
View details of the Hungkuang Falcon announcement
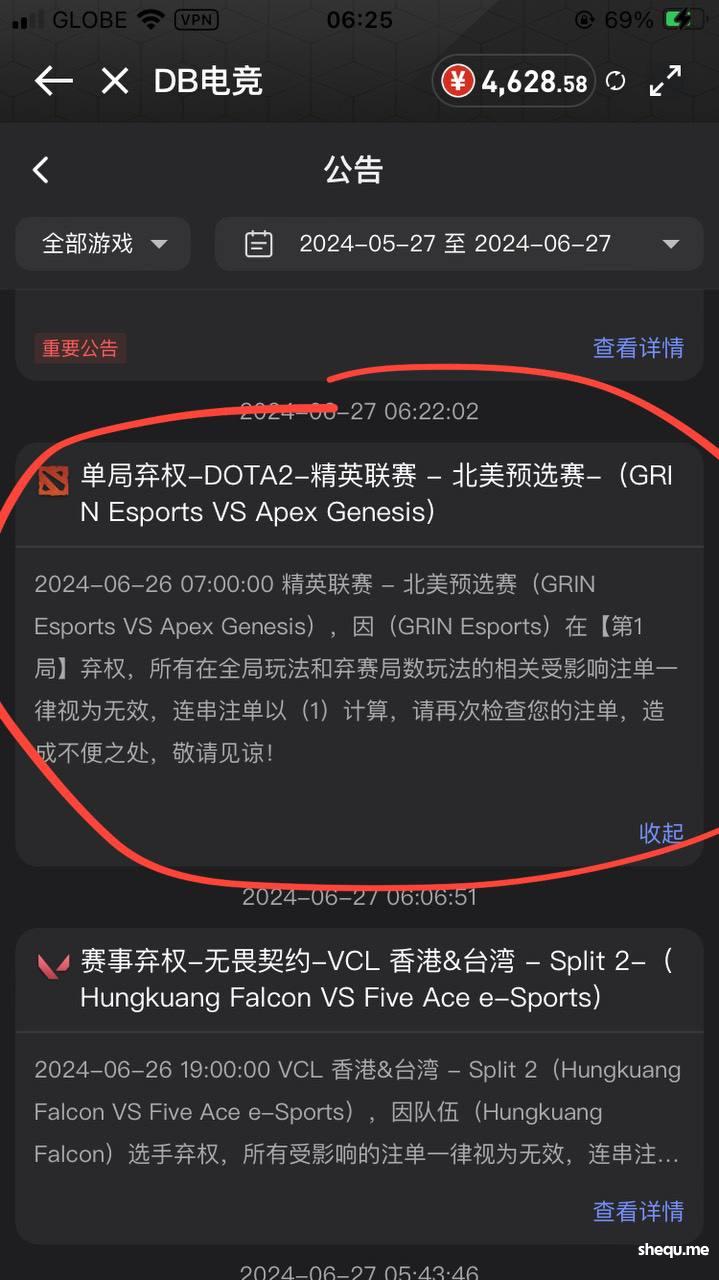point(638,1211)
